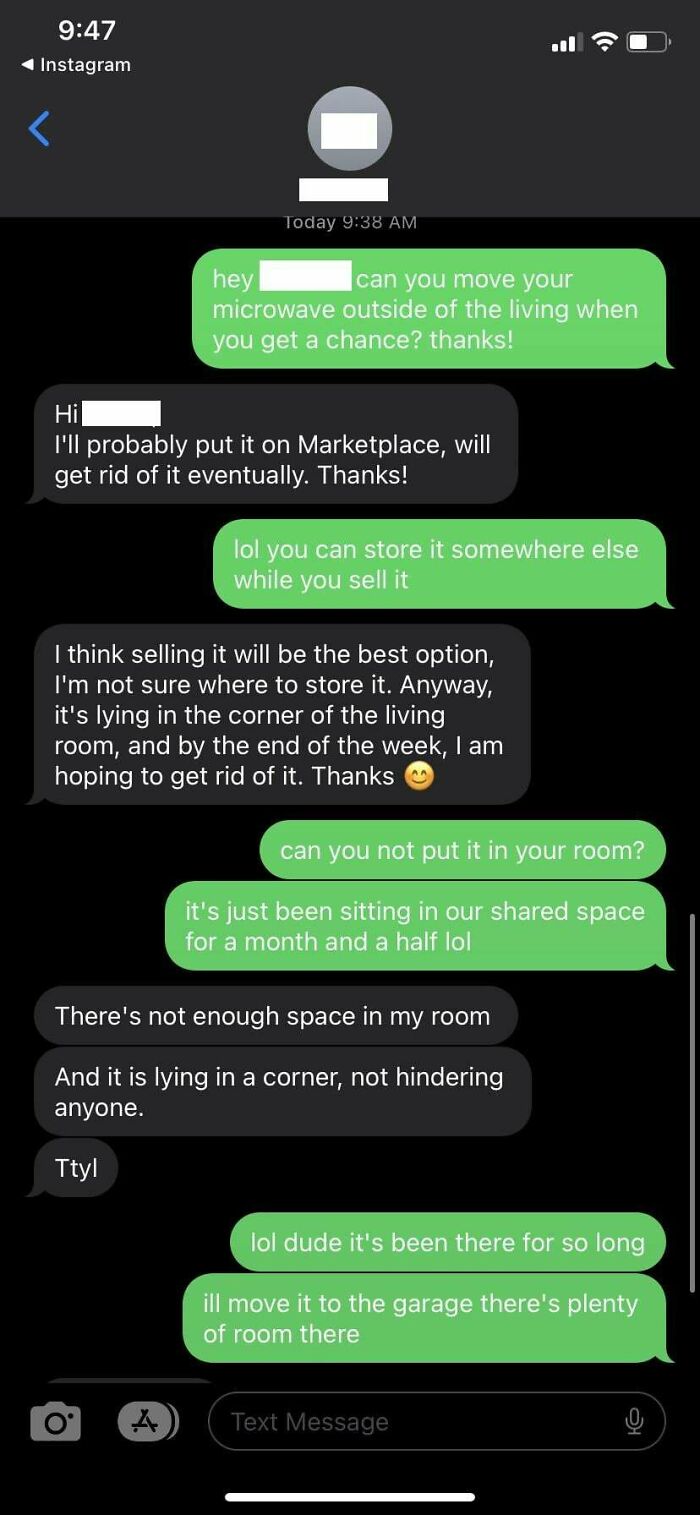The height and width of the screenshot is (1515, 700).
Task: Tap the blue back arrow
Action: click(x=39, y=129)
